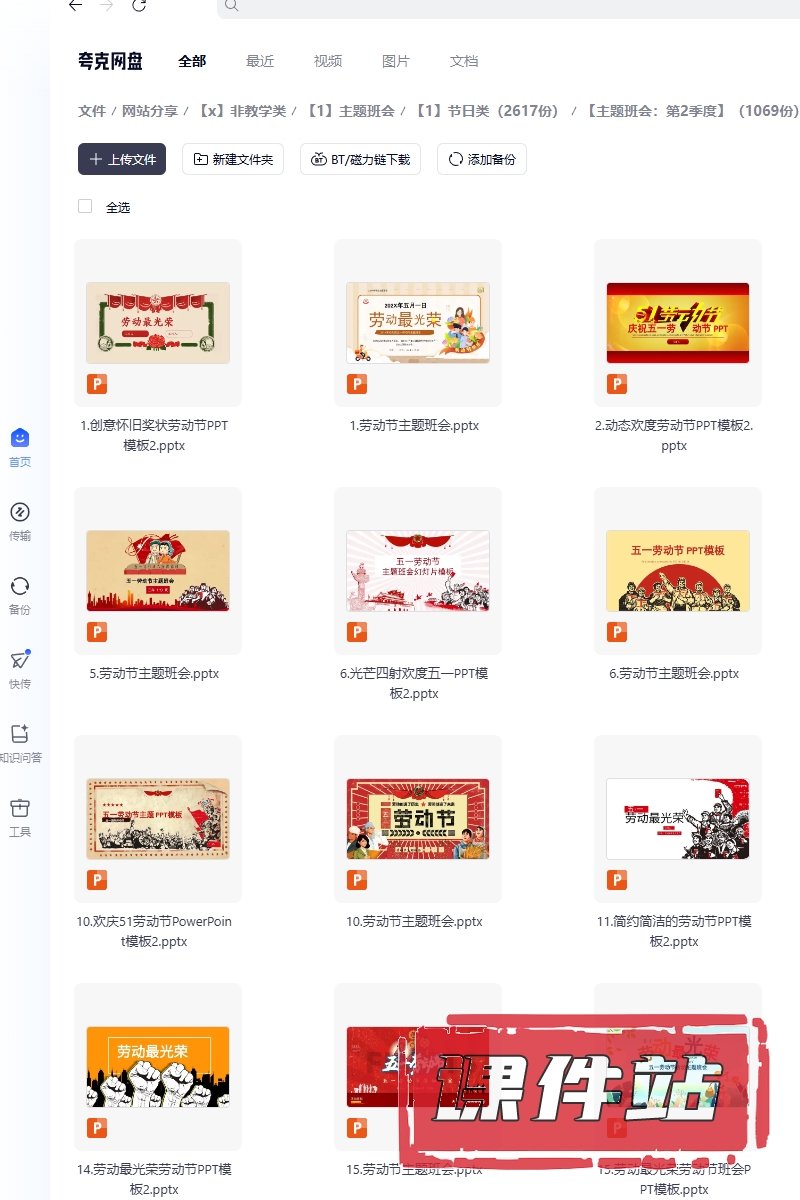Switch to the 视频 tab
This screenshot has width=800, height=1200.
328,61
